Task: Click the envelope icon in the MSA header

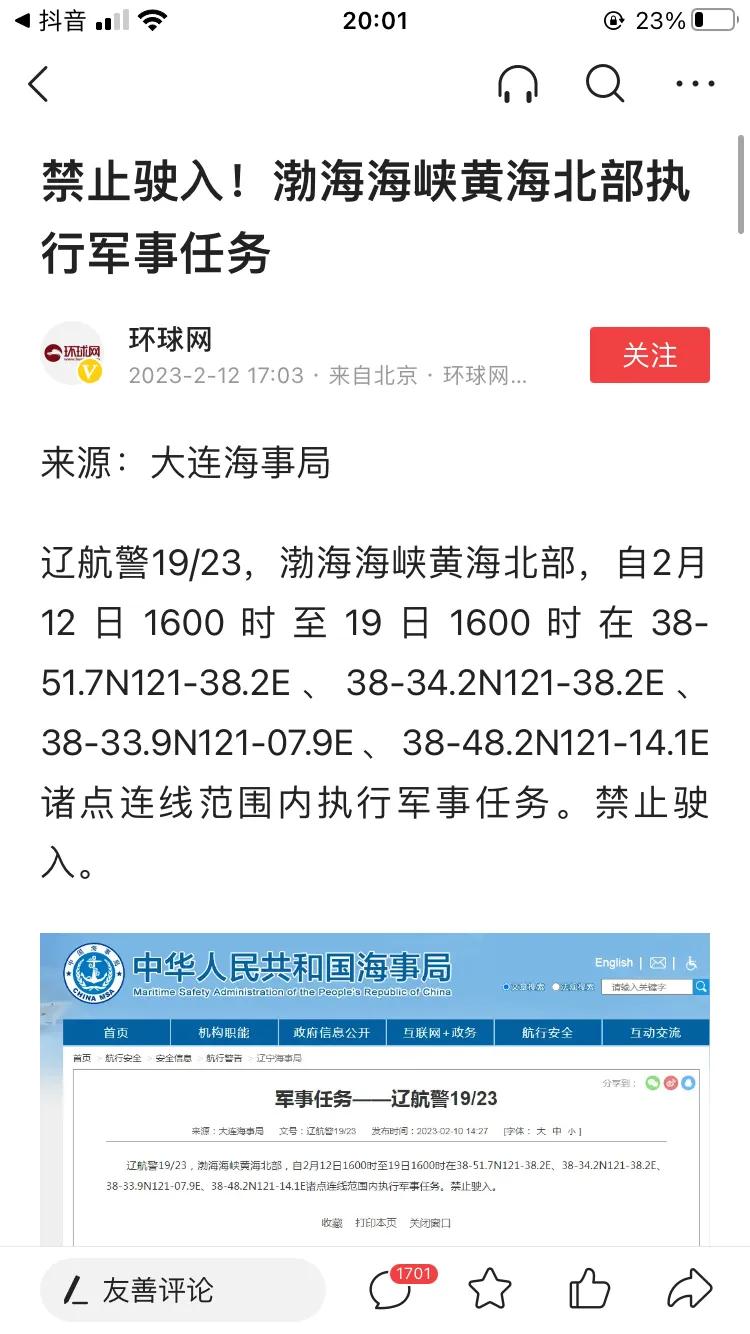Action: click(x=657, y=962)
